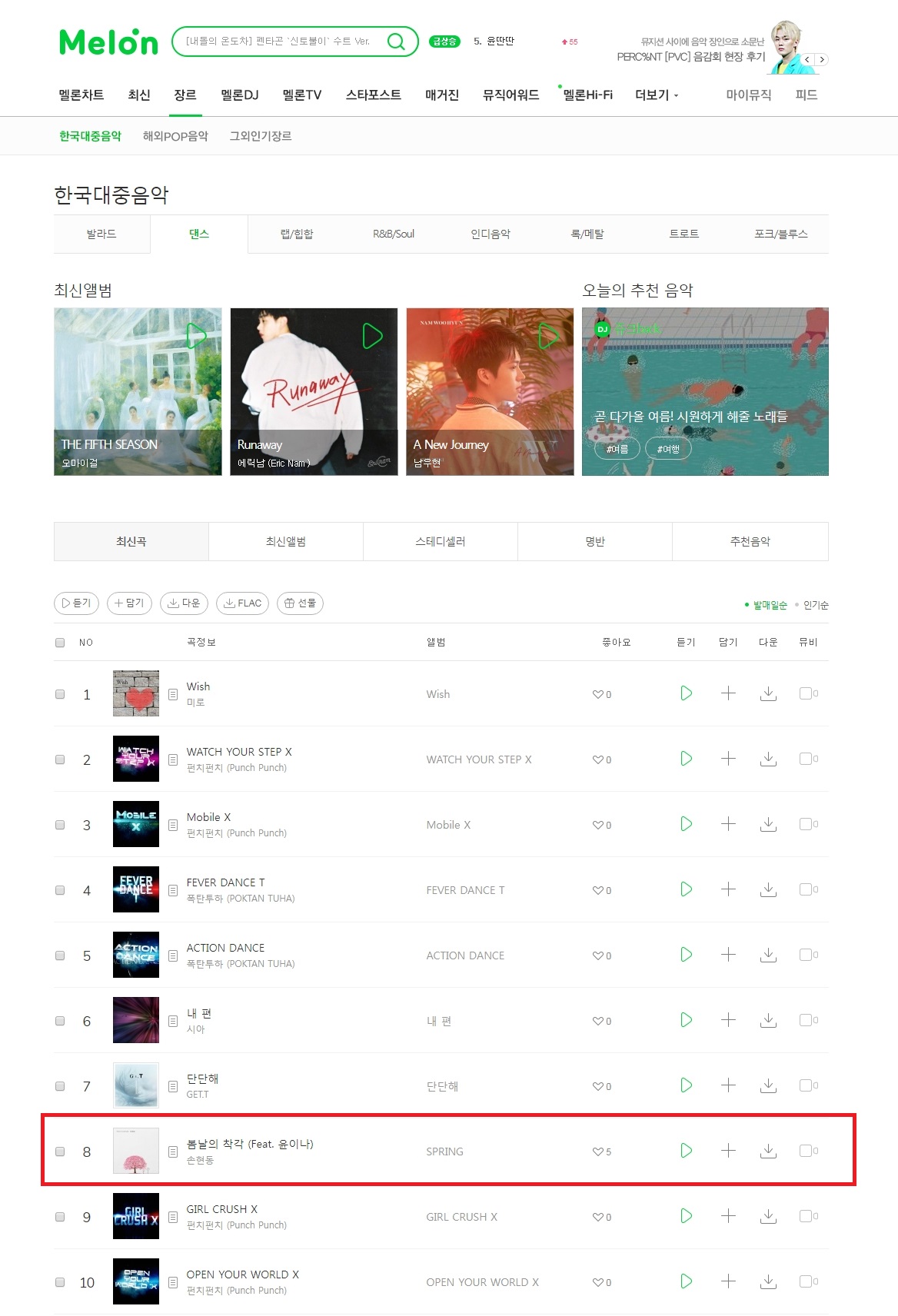Viewport: 898px width, 1316px height.
Task: Download the song Mobile X
Action: click(x=768, y=824)
